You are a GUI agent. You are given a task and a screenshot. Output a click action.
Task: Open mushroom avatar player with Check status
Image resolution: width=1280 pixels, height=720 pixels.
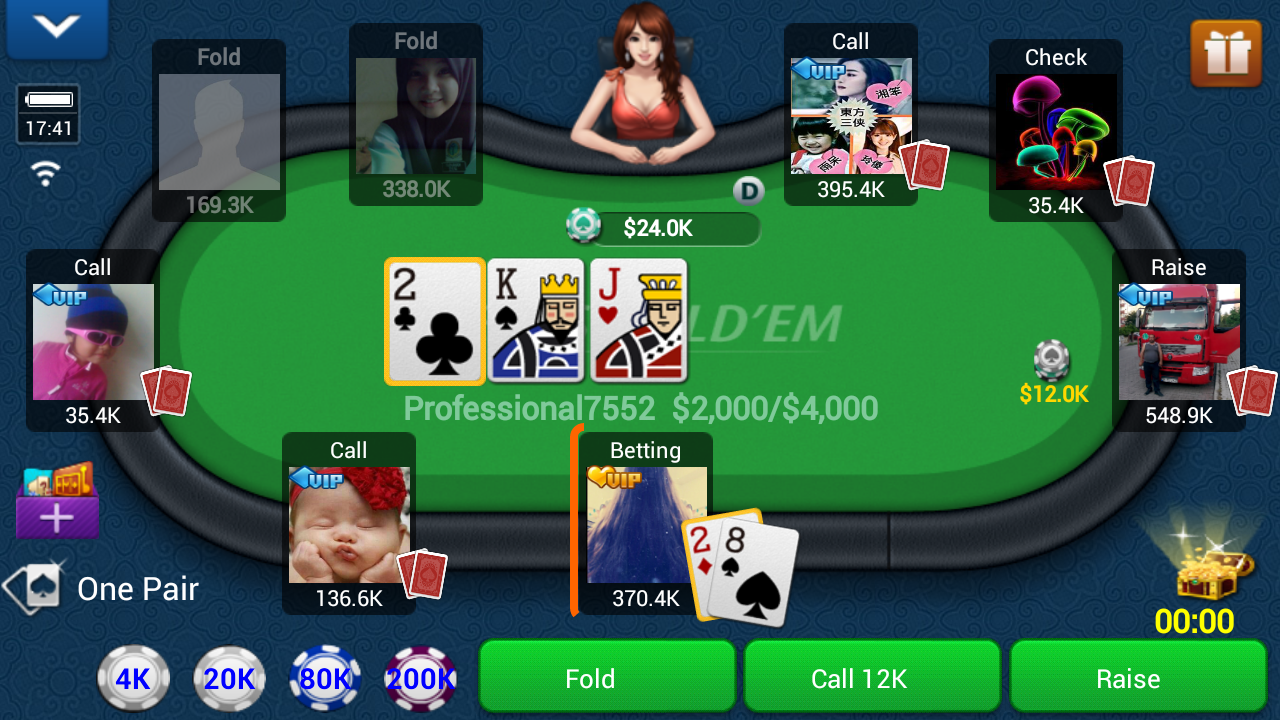tap(1055, 132)
